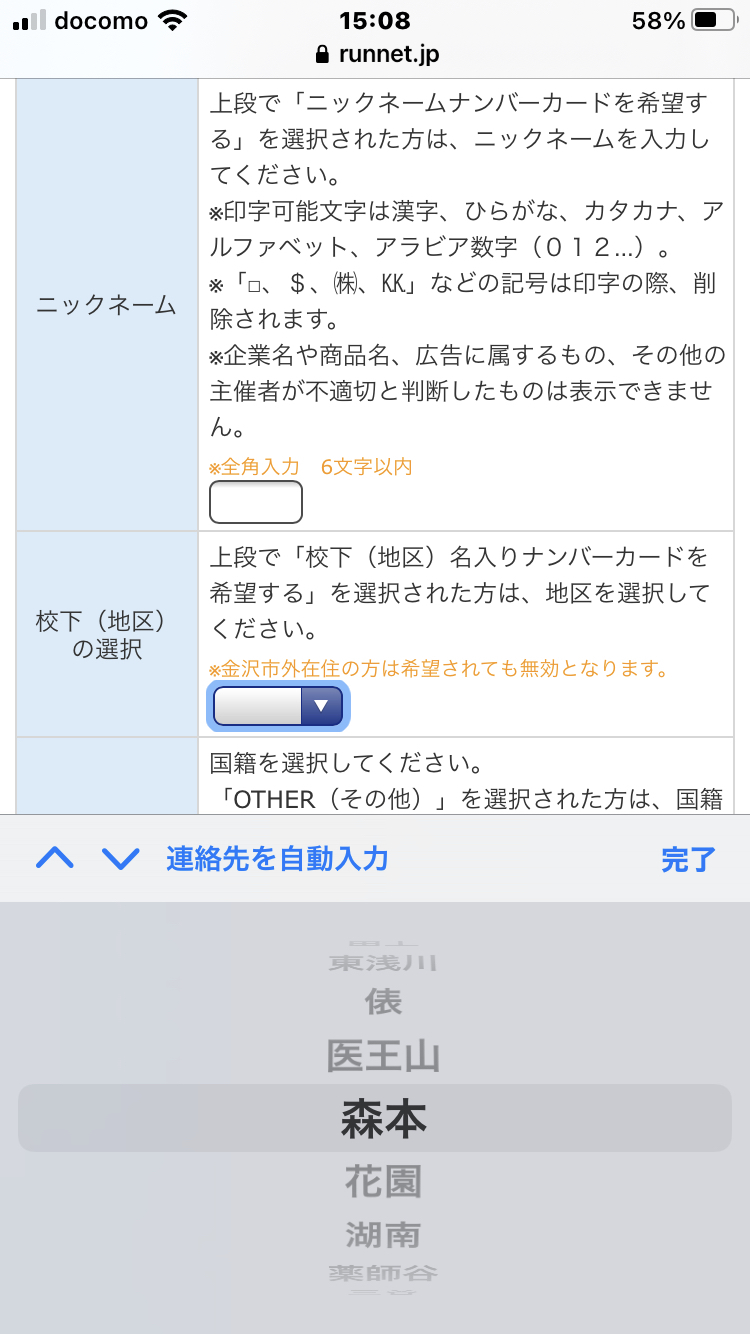The width and height of the screenshot is (750, 1334).
Task: Tap 完了 to close the picker
Action: (688, 859)
